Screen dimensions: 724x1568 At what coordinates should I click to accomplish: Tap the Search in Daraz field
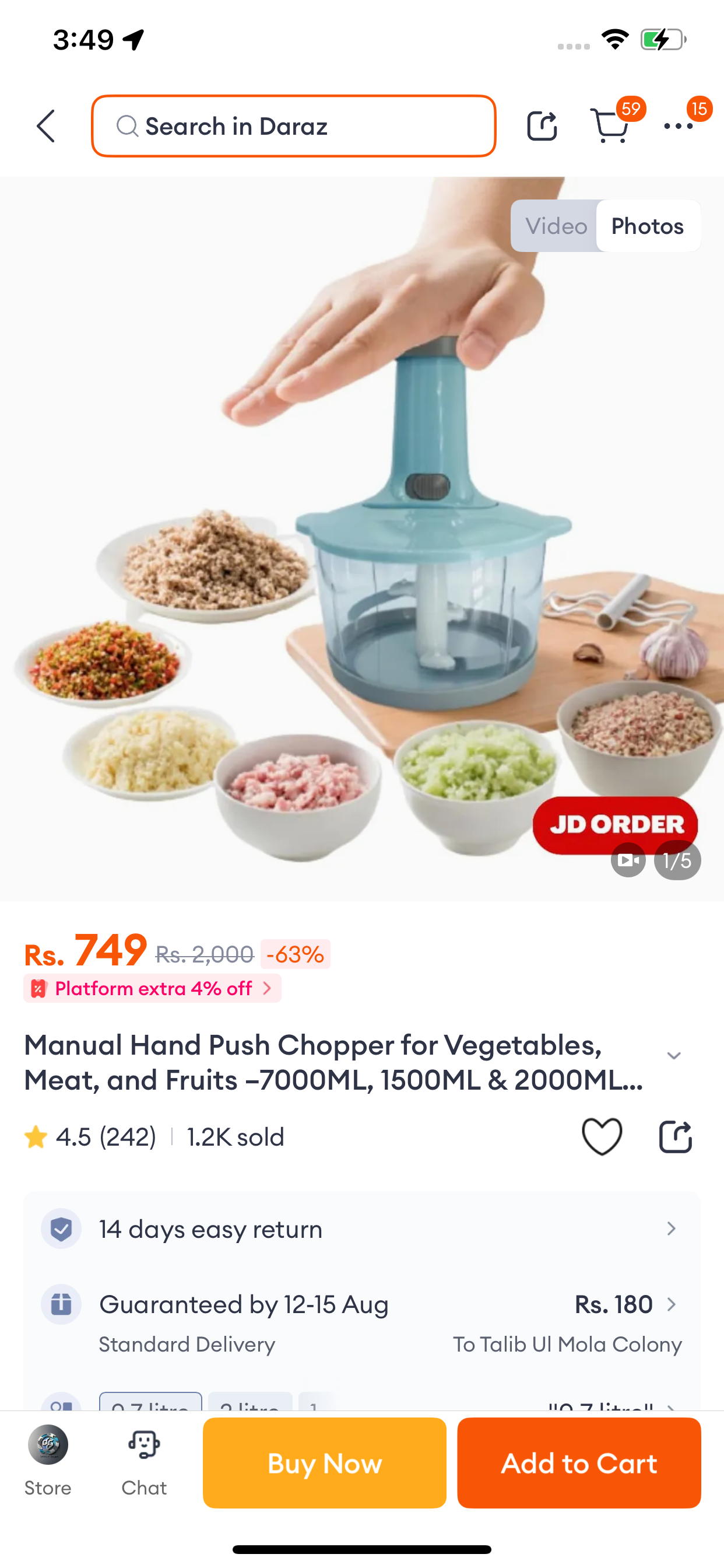click(x=293, y=126)
